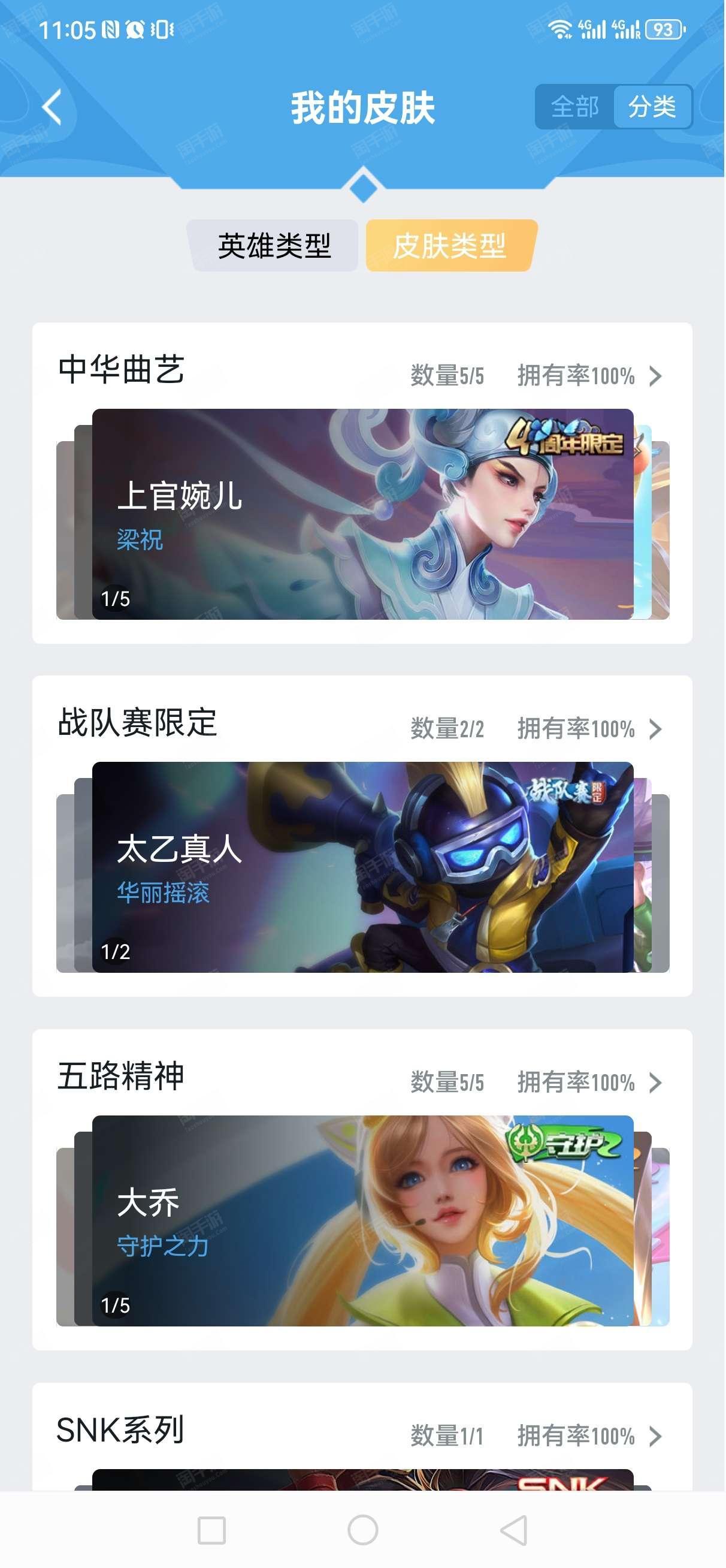The image size is (726, 1568).
Task: Switch to the 全部 view
Action: (x=574, y=107)
